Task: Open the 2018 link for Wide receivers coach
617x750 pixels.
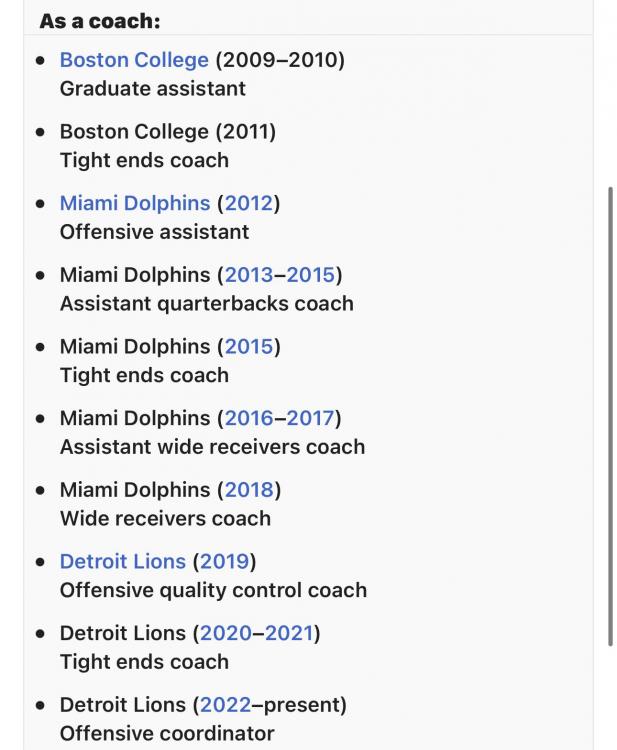Action: (248, 490)
